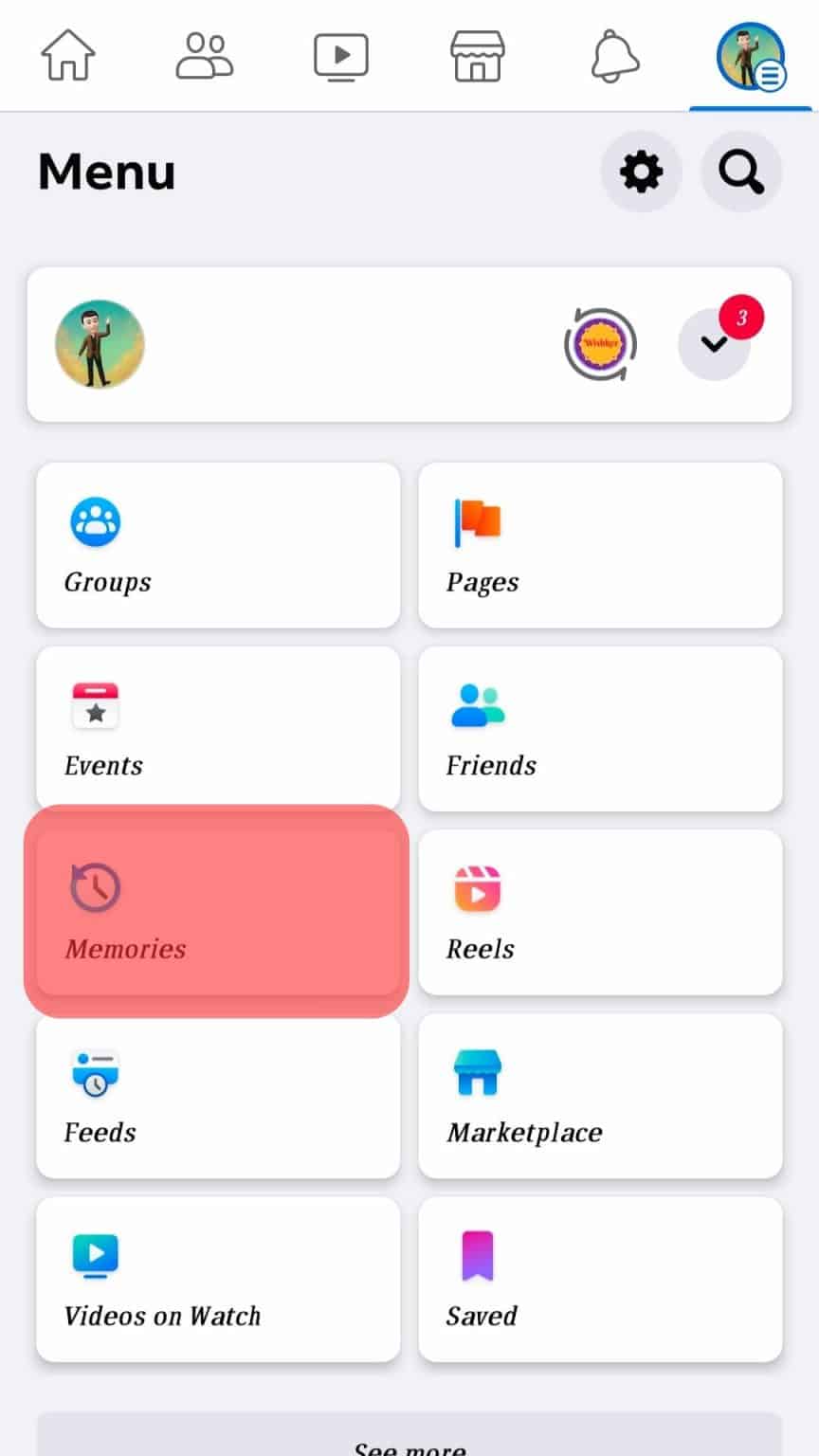Viewport: 819px width, 1456px height.
Task: Open search with the magnifier icon
Action: 740,172
